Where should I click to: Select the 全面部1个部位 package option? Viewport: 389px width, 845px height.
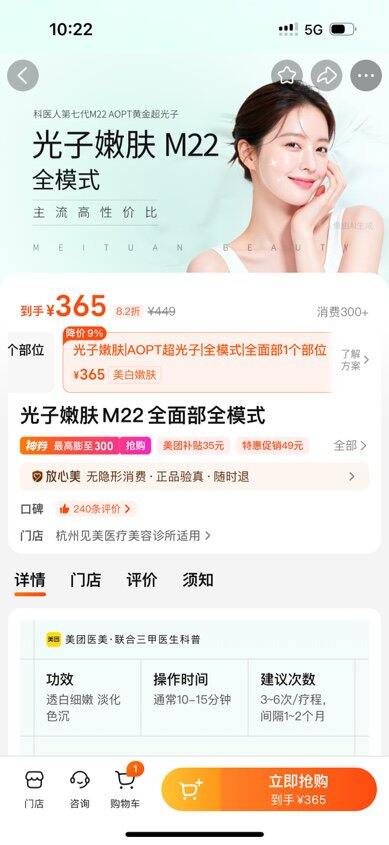click(197, 362)
